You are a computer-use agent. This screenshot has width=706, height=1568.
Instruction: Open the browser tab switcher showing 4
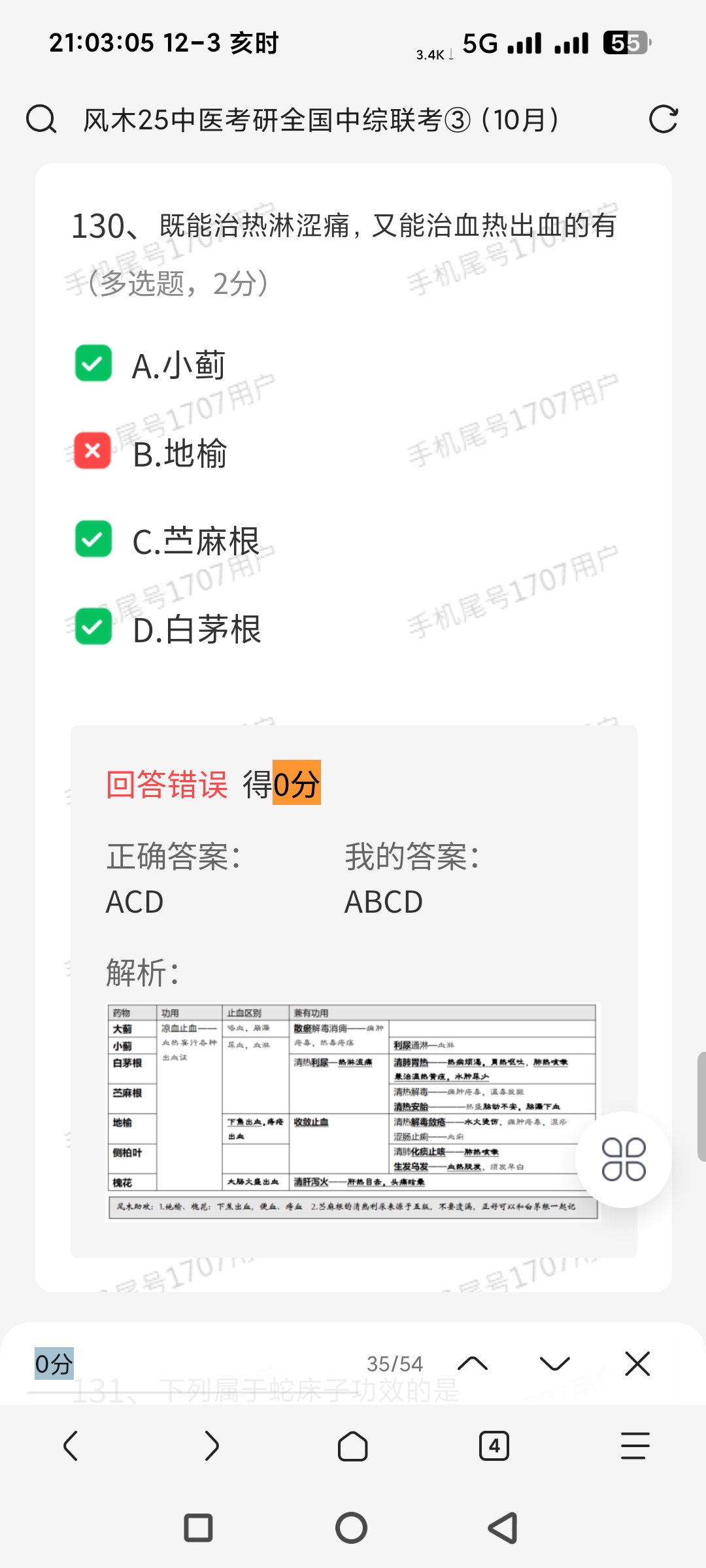point(494,1446)
